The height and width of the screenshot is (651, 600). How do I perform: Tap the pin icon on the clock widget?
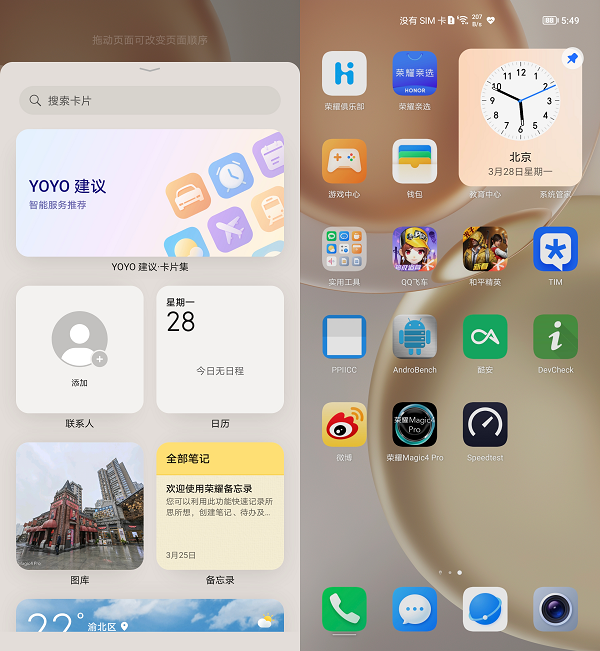[x=572, y=60]
